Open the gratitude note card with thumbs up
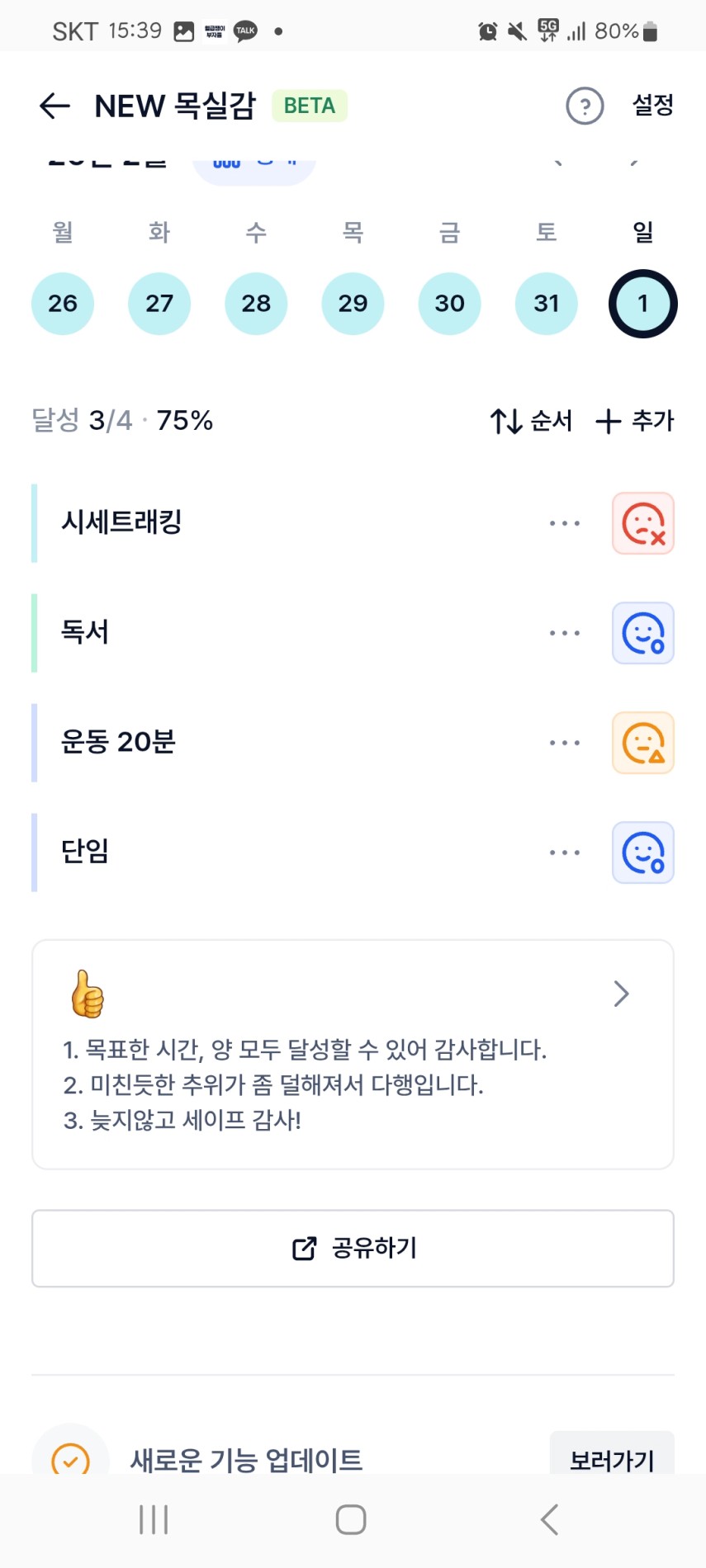Screen dimensions: 706x1568 353,1054
